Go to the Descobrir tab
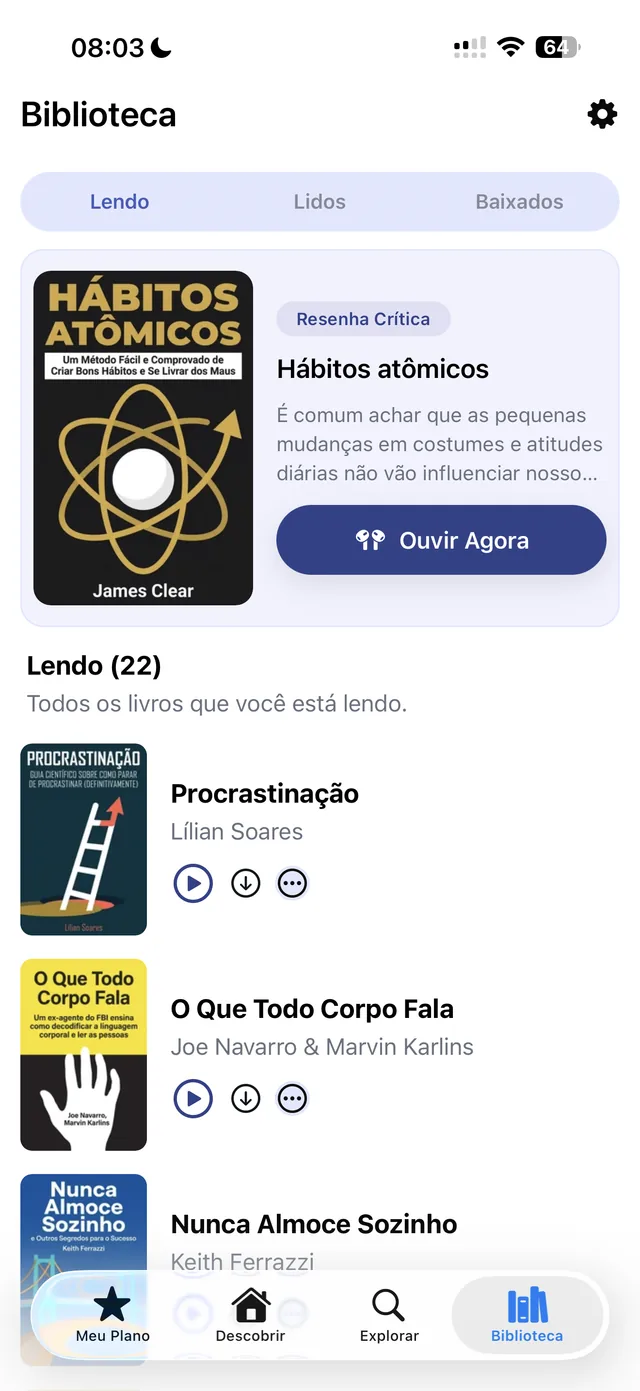Viewport: 640px width, 1391px height. coord(250,1314)
